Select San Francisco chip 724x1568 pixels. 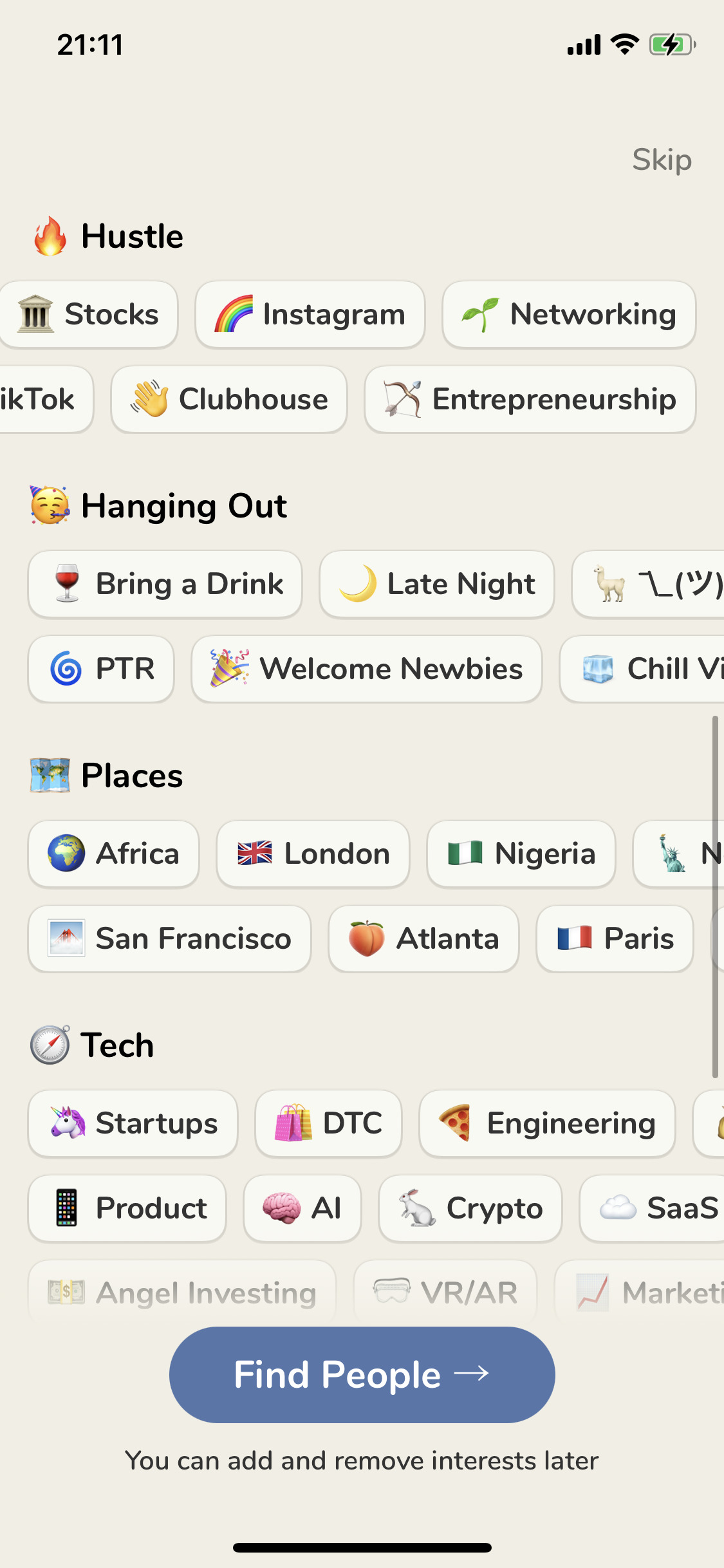(170, 939)
